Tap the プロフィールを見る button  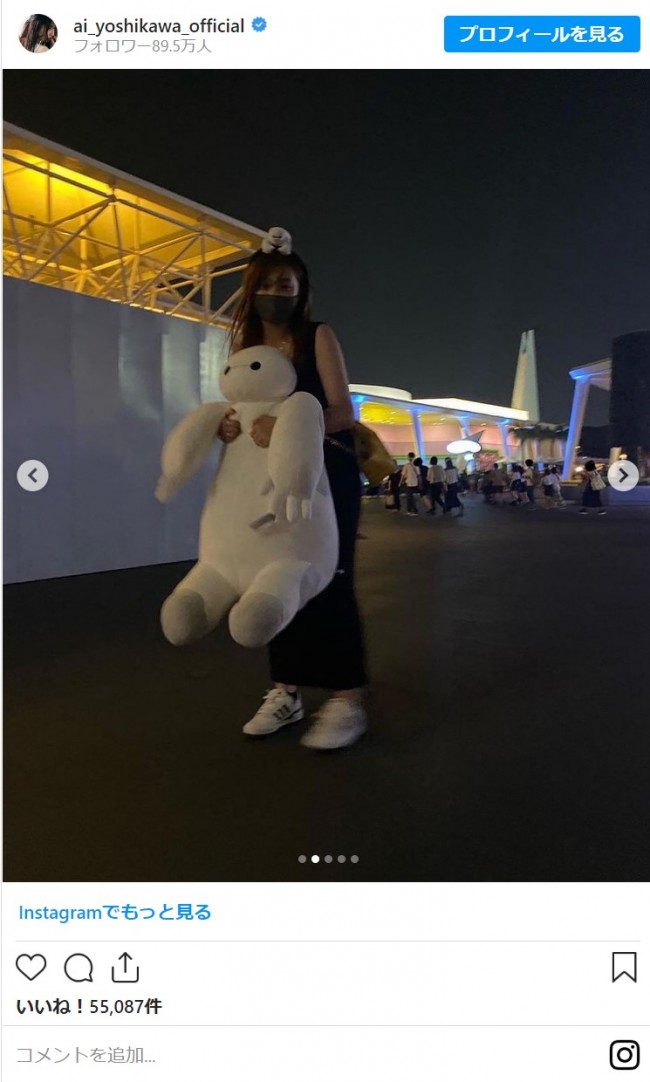(542, 34)
